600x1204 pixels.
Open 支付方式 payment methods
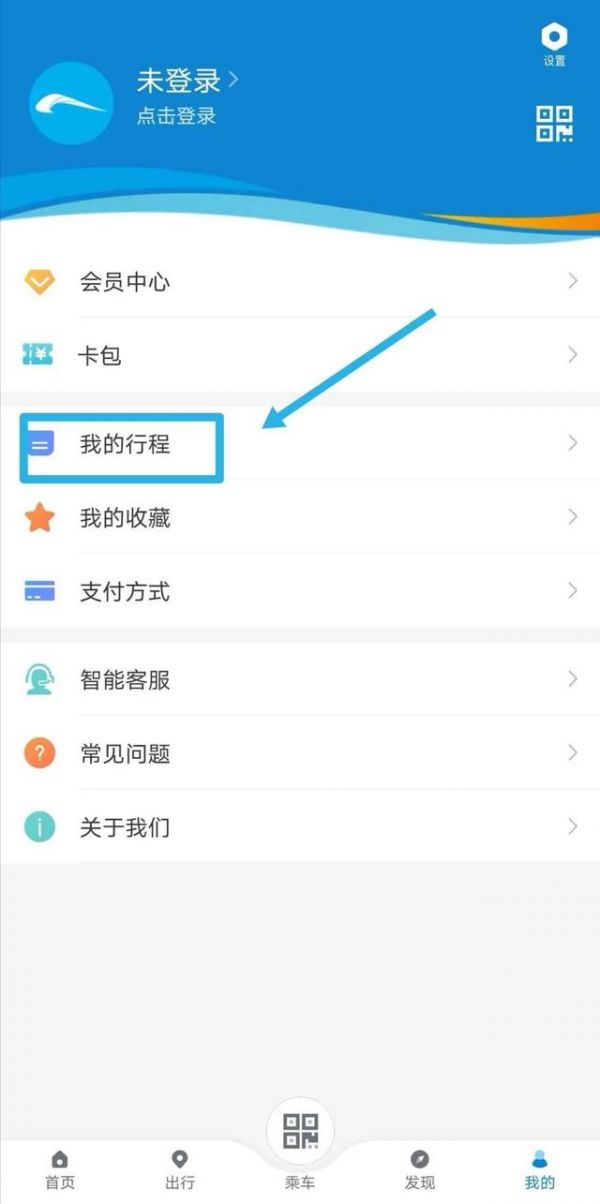click(x=300, y=592)
